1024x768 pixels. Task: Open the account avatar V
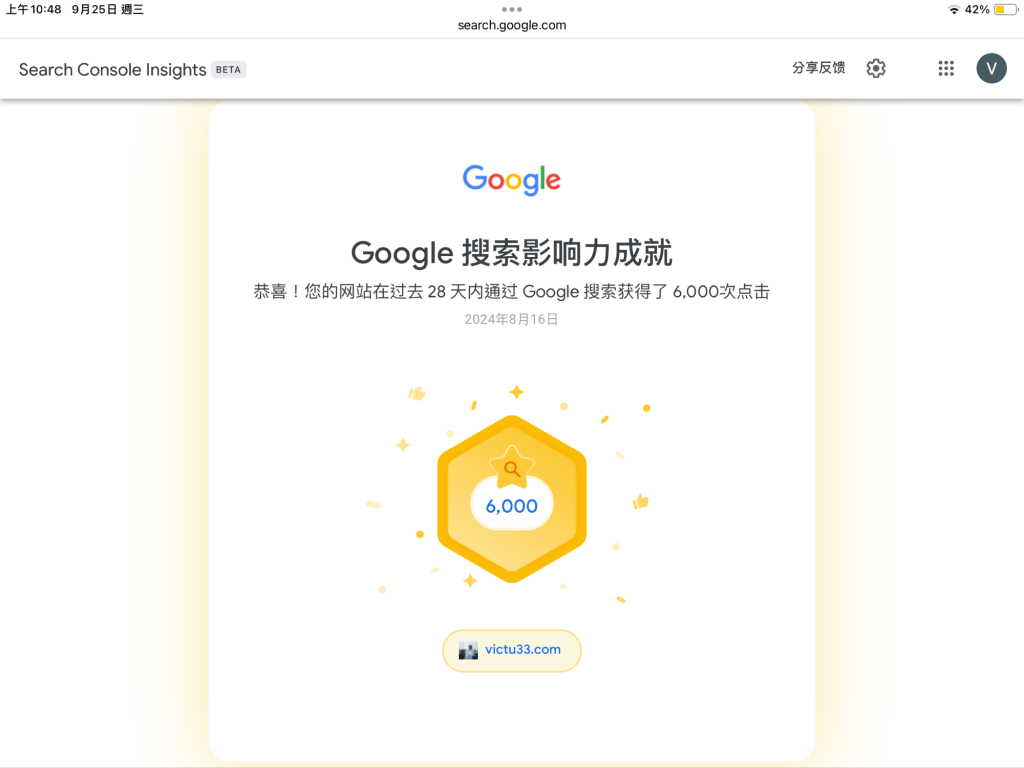tap(991, 68)
